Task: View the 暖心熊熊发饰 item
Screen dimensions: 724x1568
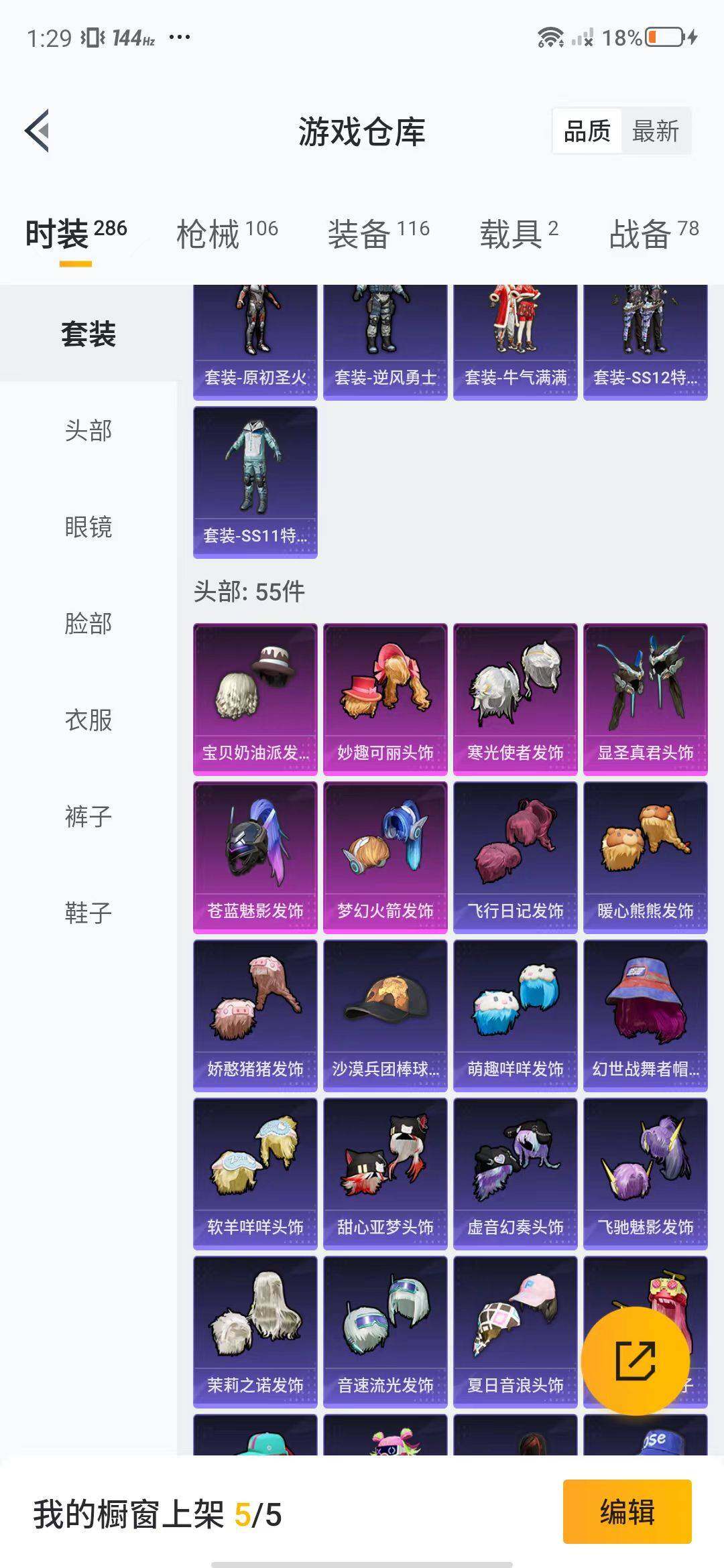Action: point(645,857)
